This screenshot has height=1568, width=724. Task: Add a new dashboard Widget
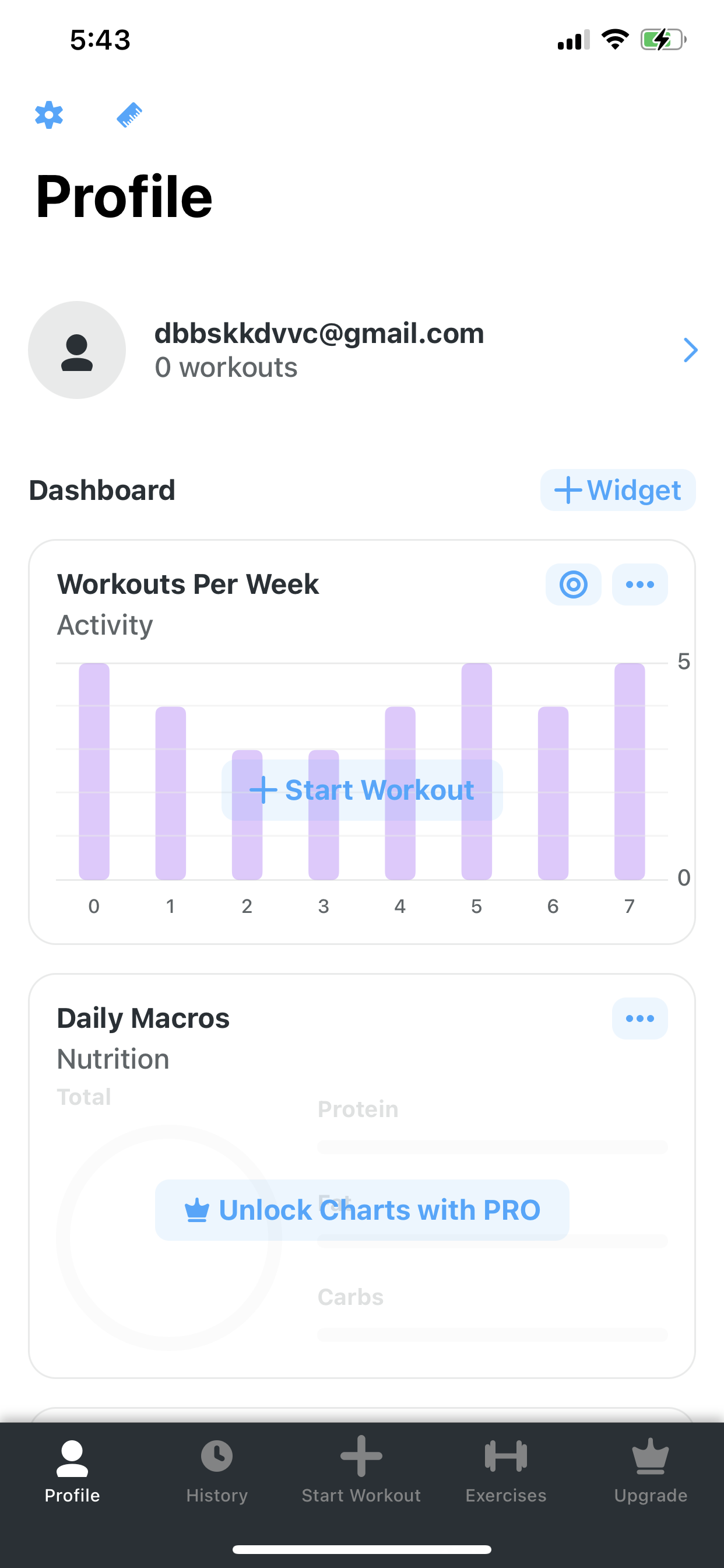coord(617,490)
